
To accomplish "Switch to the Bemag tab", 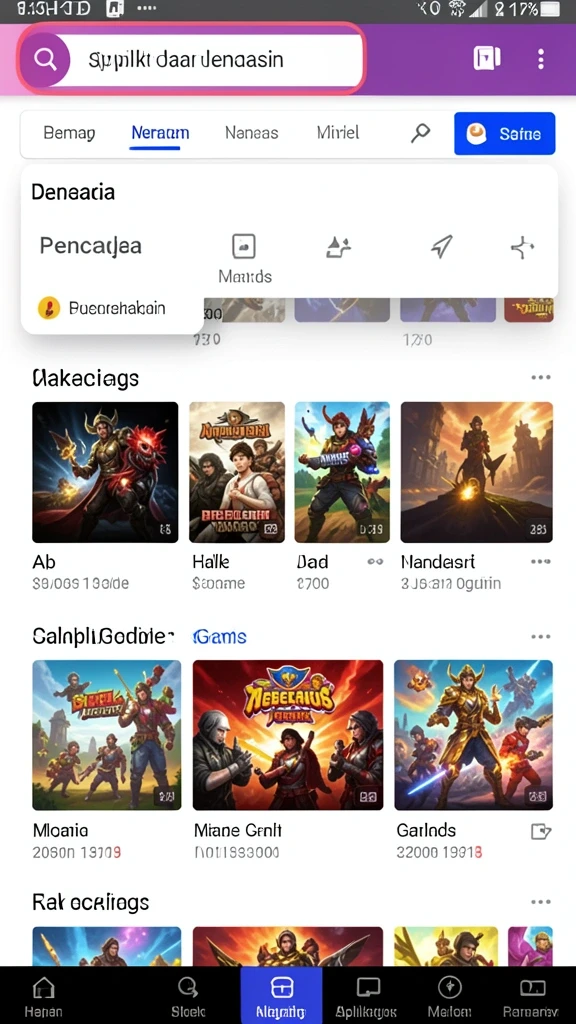I will pyautogui.click(x=69, y=133).
